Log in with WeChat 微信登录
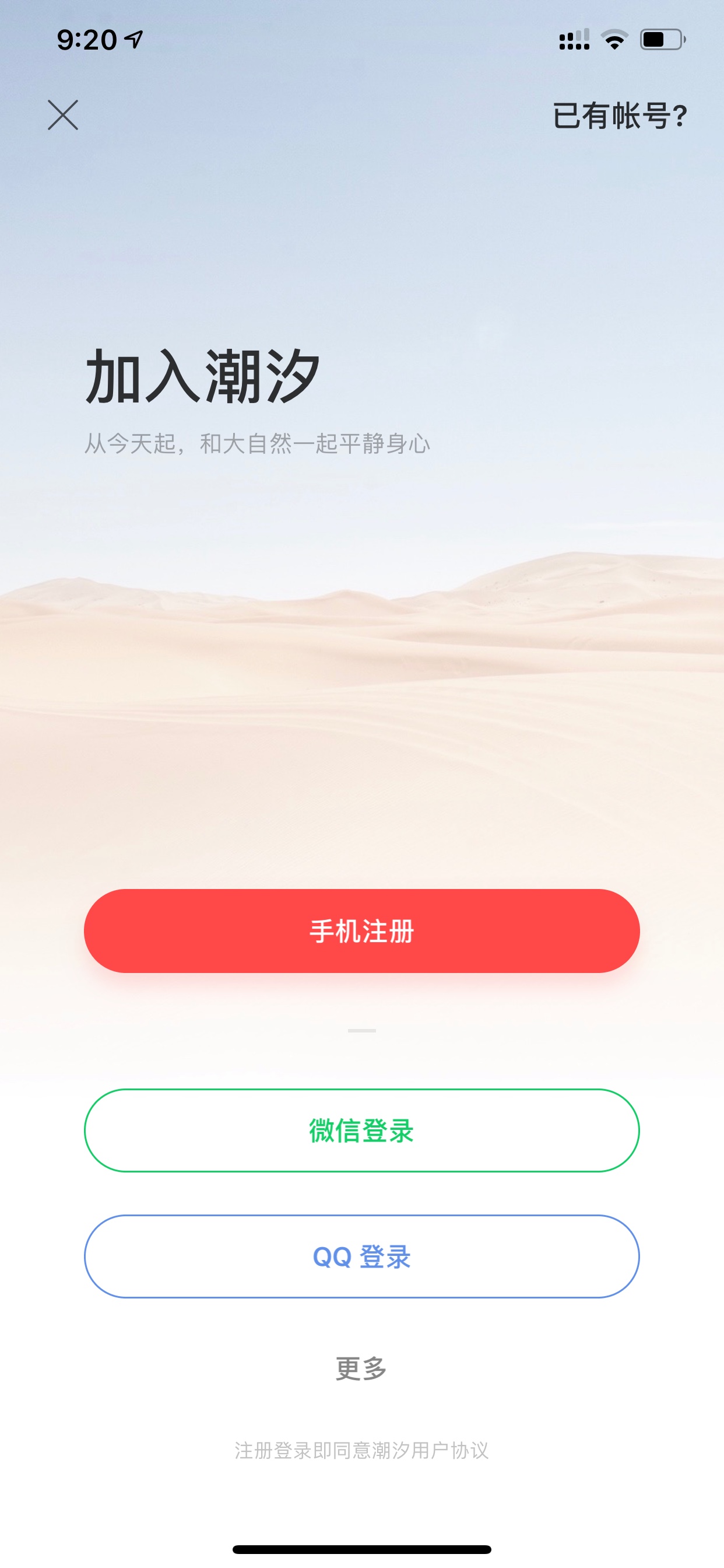The height and width of the screenshot is (1568, 724). [362, 1130]
